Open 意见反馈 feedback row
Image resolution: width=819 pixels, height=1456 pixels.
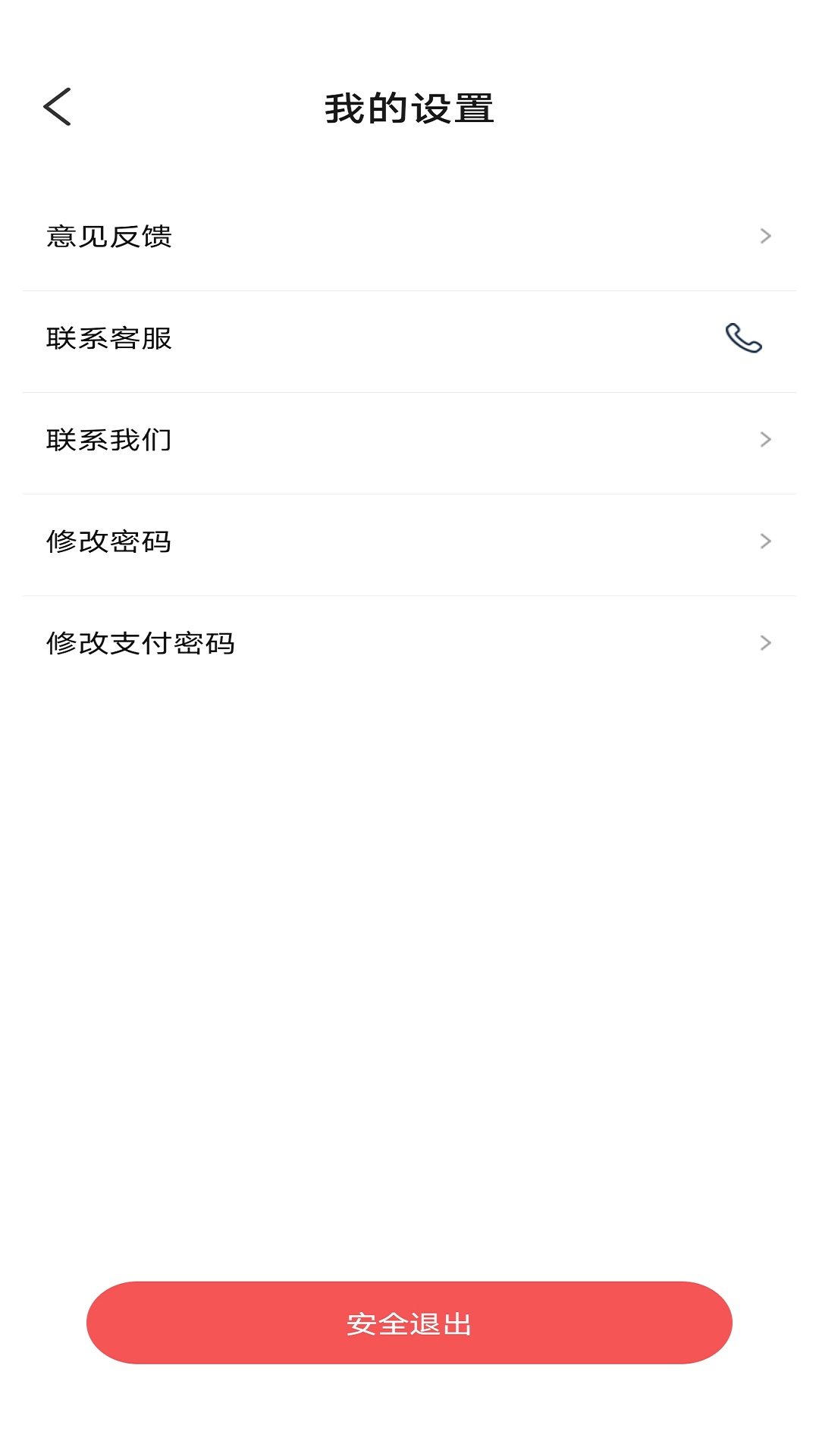[x=409, y=237]
